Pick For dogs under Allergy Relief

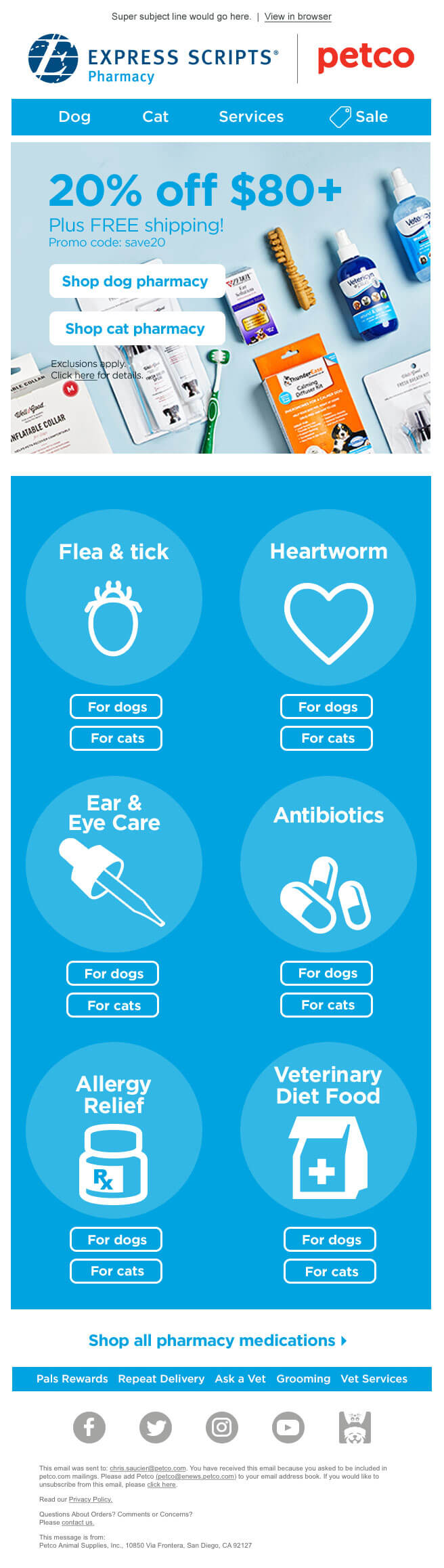click(x=116, y=1240)
